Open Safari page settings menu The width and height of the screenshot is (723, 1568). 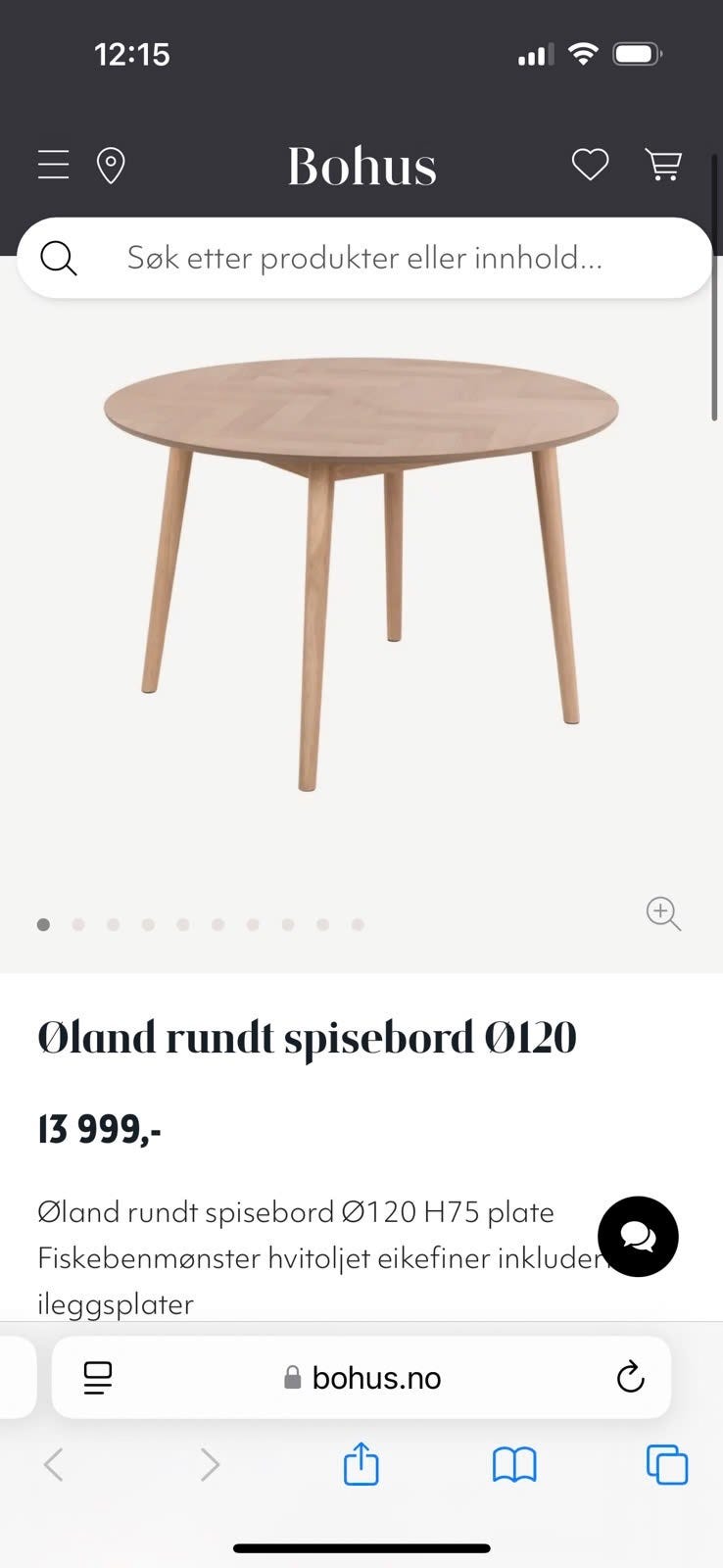(x=98, y=1378)
